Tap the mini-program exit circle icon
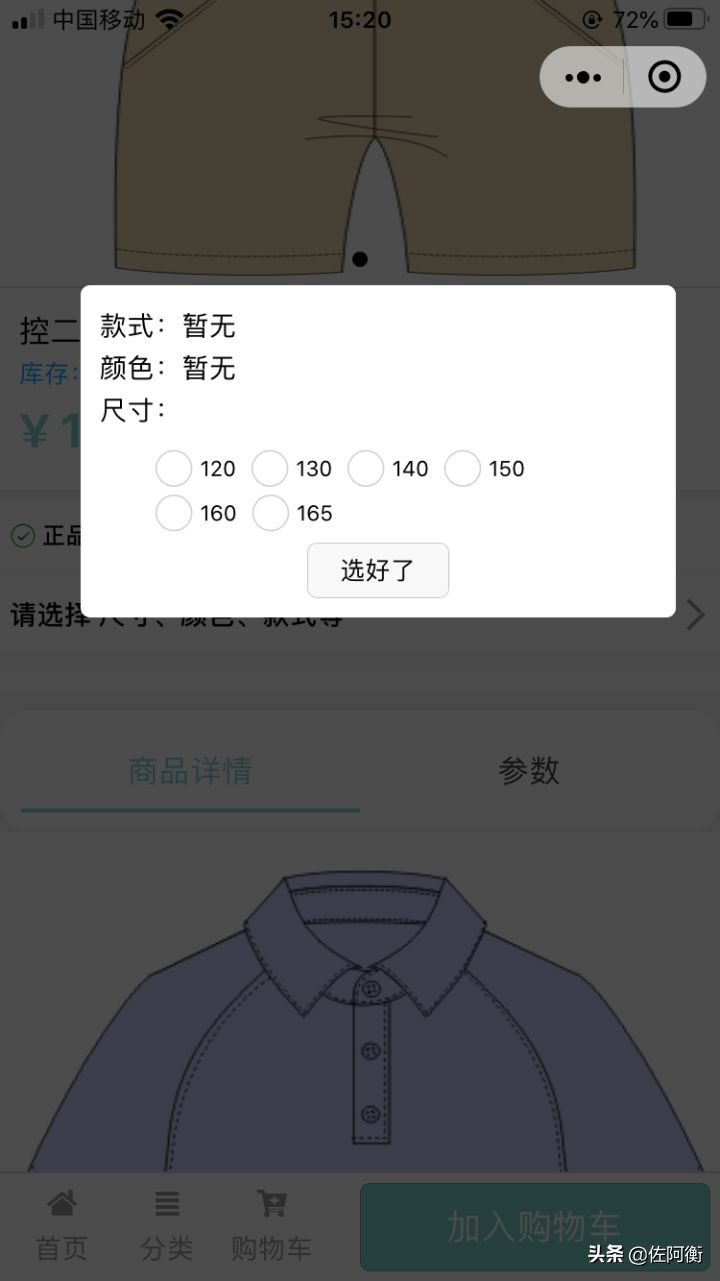Viewport: 720px width, 1281px height. [x=664, y=76]
